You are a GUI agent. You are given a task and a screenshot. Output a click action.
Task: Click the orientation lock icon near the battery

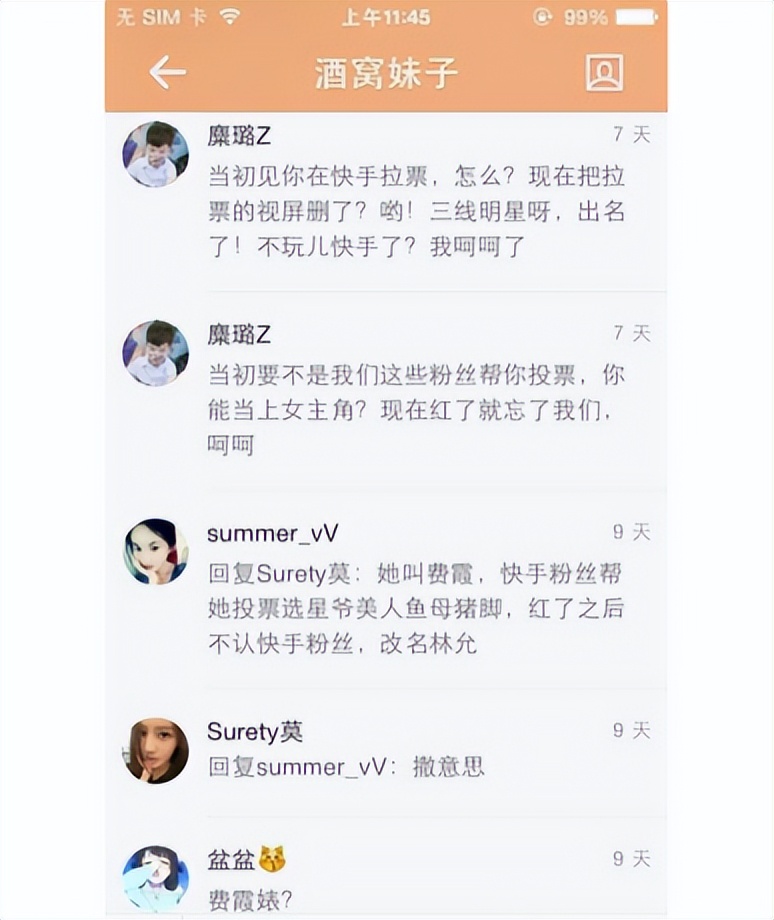click(x=542, y=16)
